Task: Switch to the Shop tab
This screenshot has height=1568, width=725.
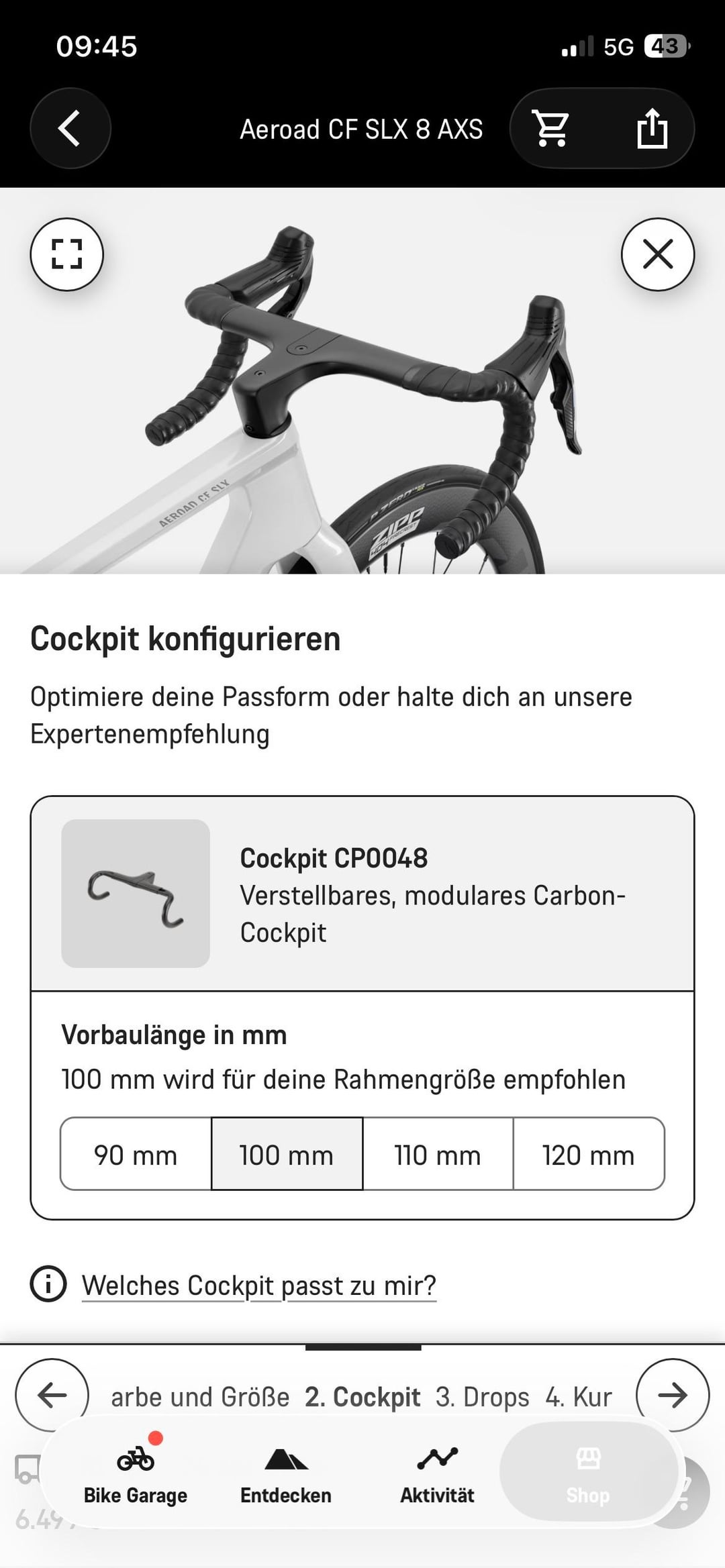Action: [x=587, y=1475]
